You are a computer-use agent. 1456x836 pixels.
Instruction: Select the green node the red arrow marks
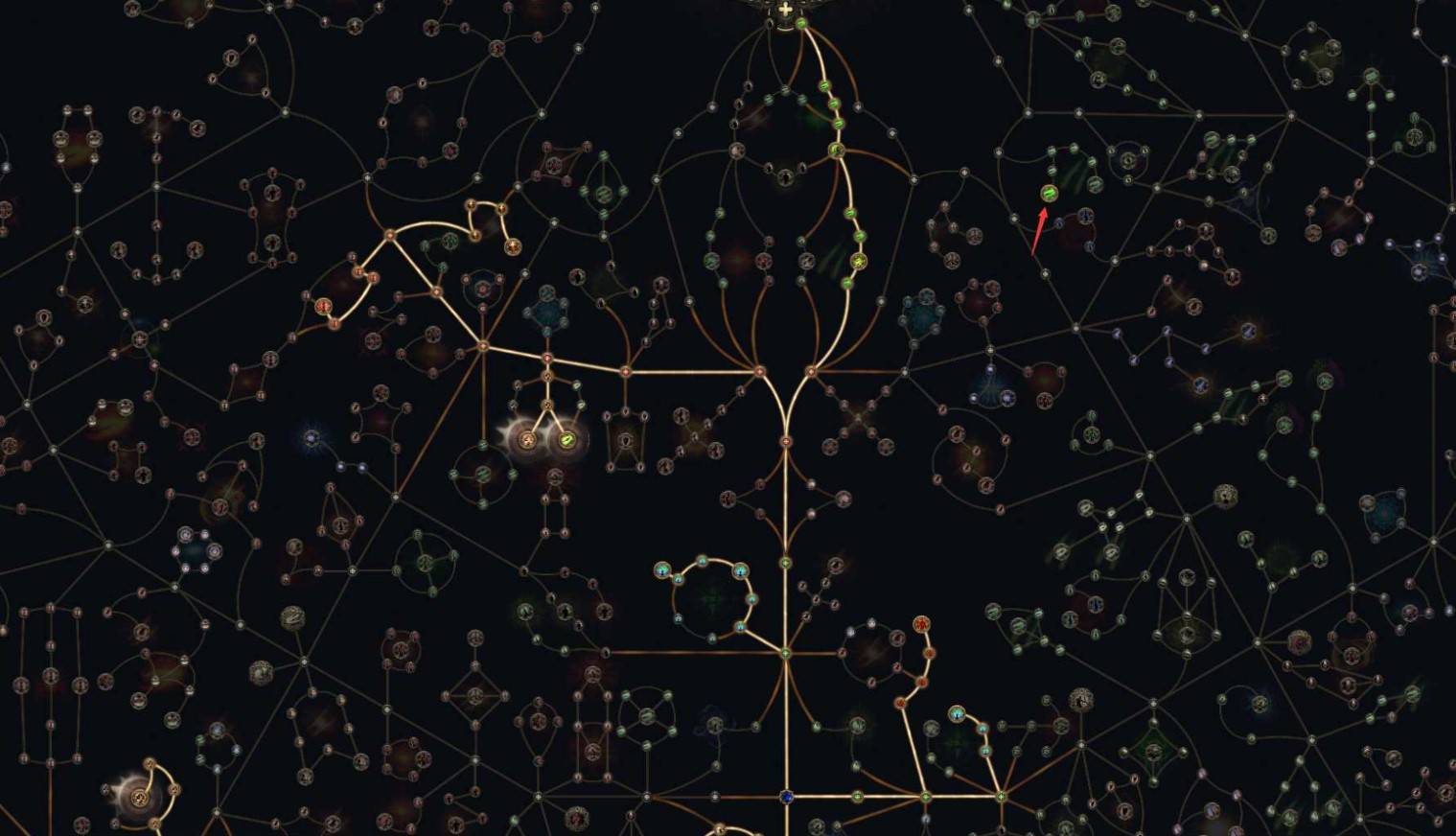(x=1049, y=194)
